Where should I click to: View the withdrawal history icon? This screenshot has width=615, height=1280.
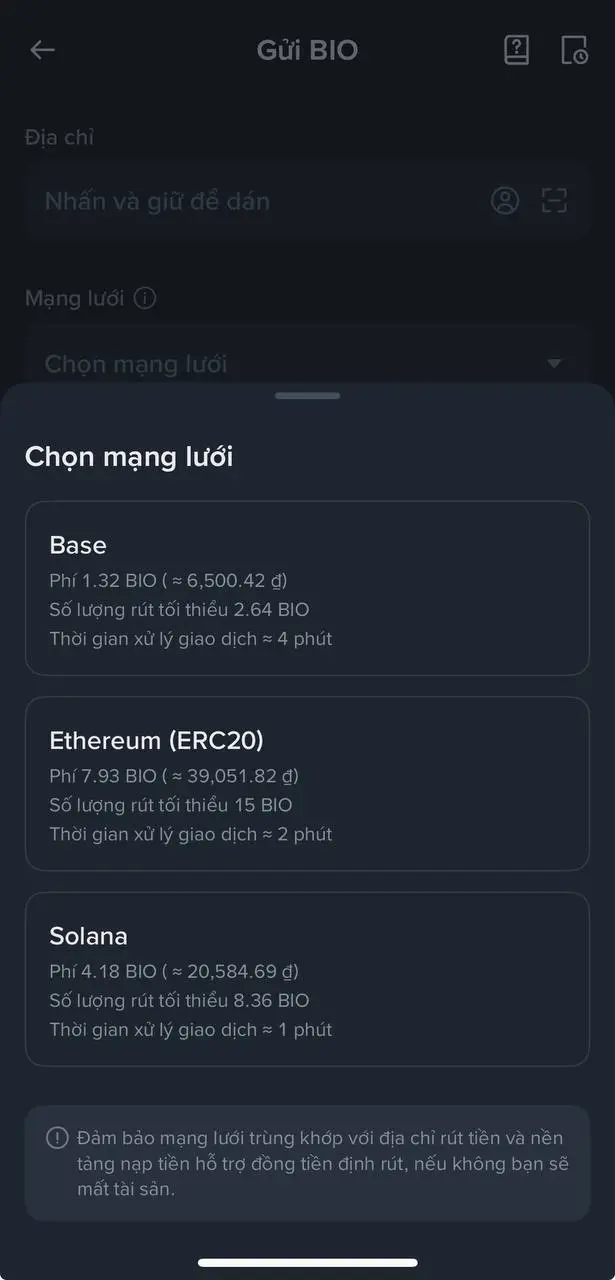coord(574,50)
